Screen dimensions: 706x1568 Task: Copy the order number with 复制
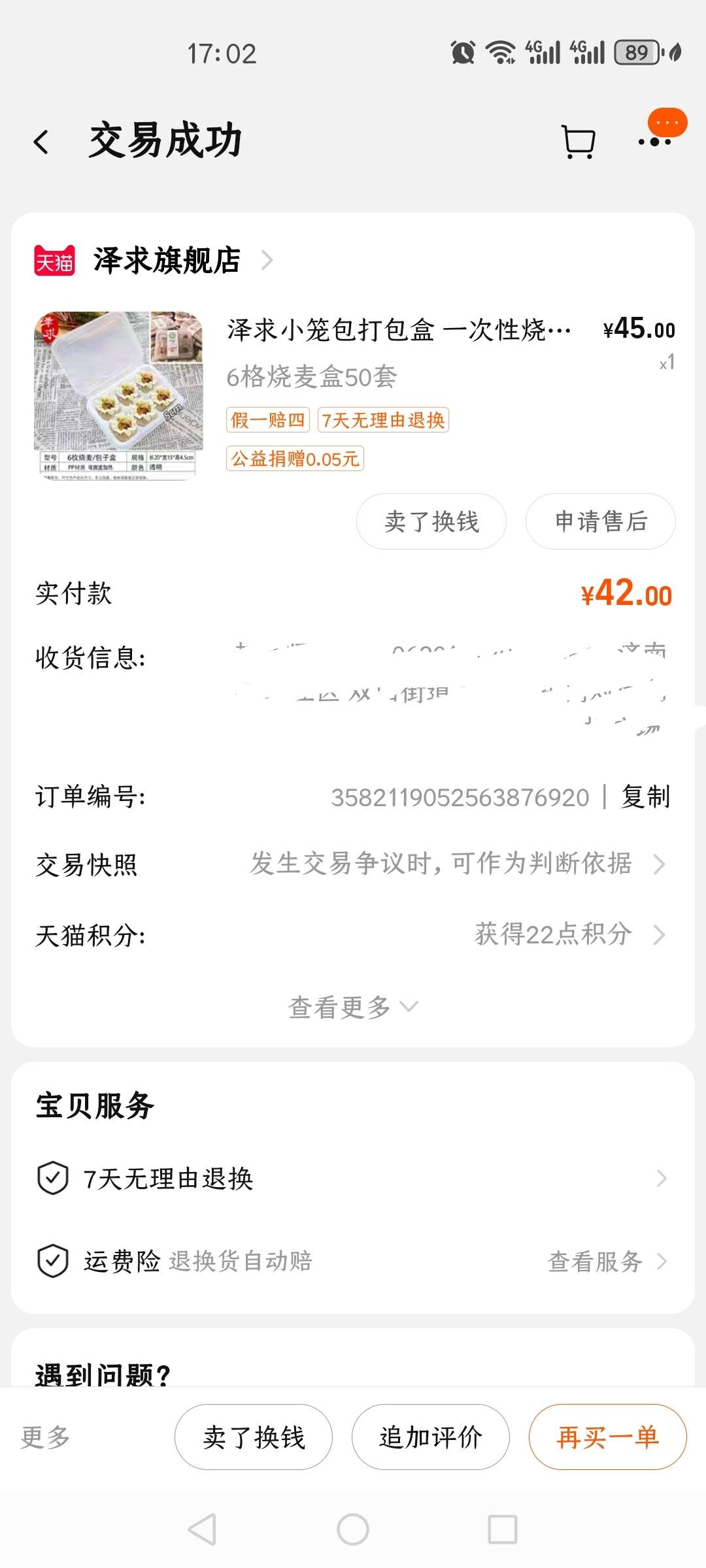[x=646, y=797]
